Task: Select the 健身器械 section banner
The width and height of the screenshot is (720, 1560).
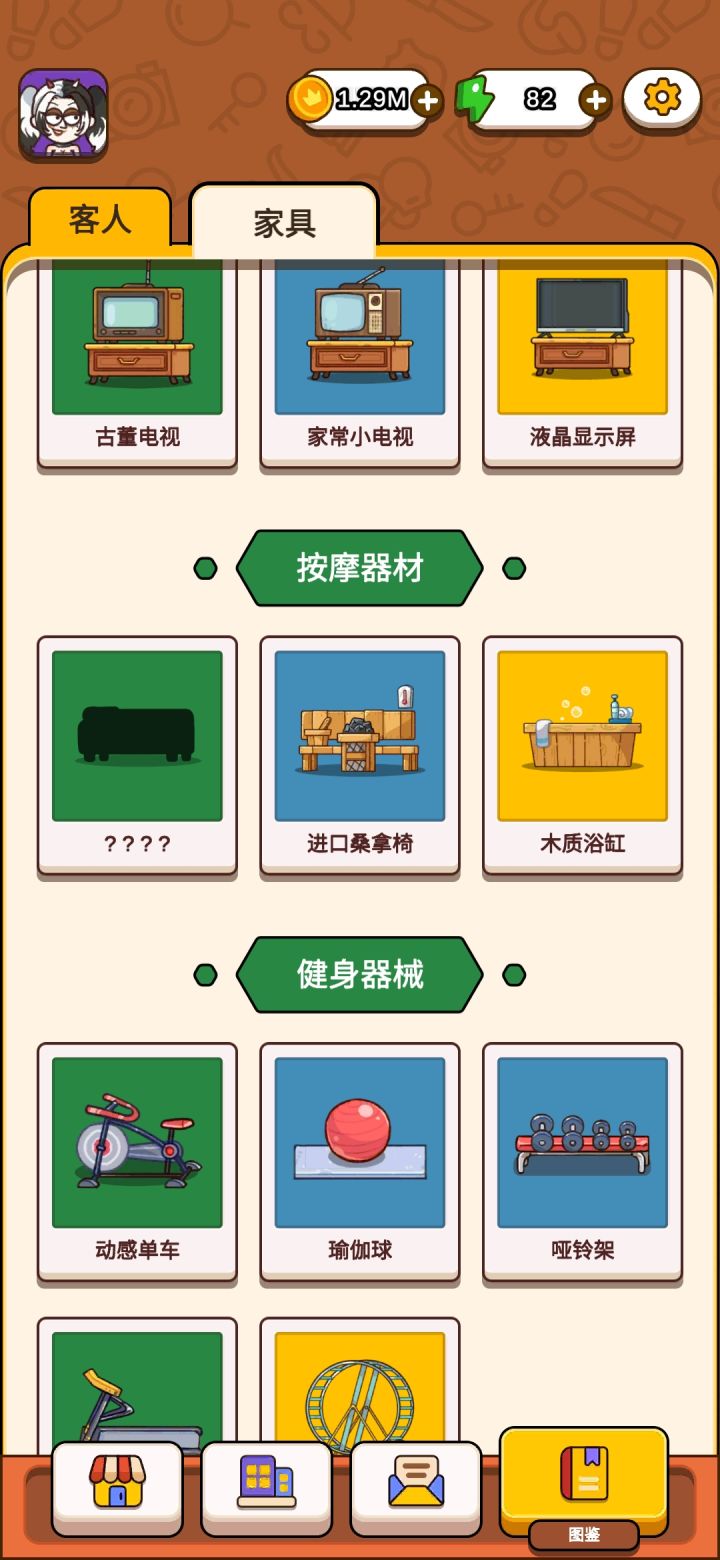Action: [360, 975]
